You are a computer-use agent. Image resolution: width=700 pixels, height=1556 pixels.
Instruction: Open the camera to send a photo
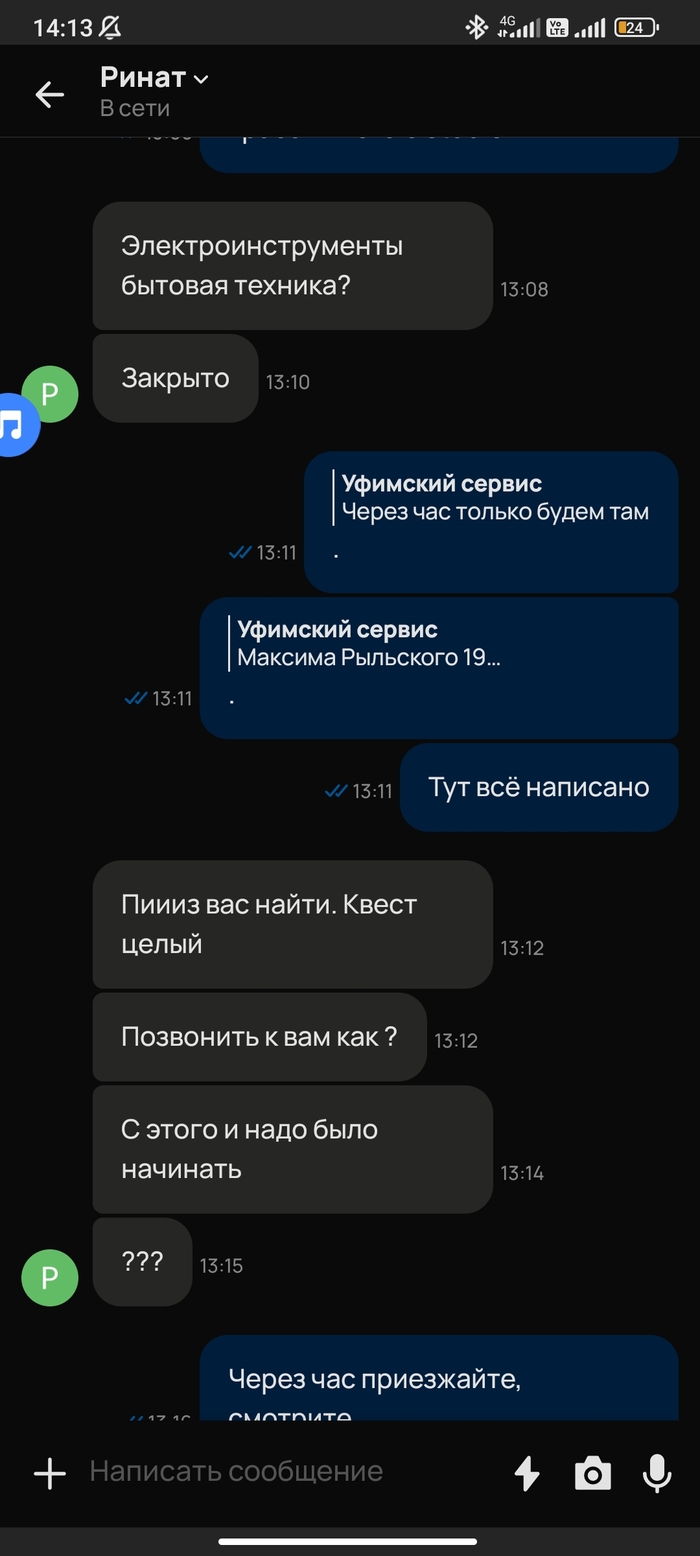tap(592, 1472)
